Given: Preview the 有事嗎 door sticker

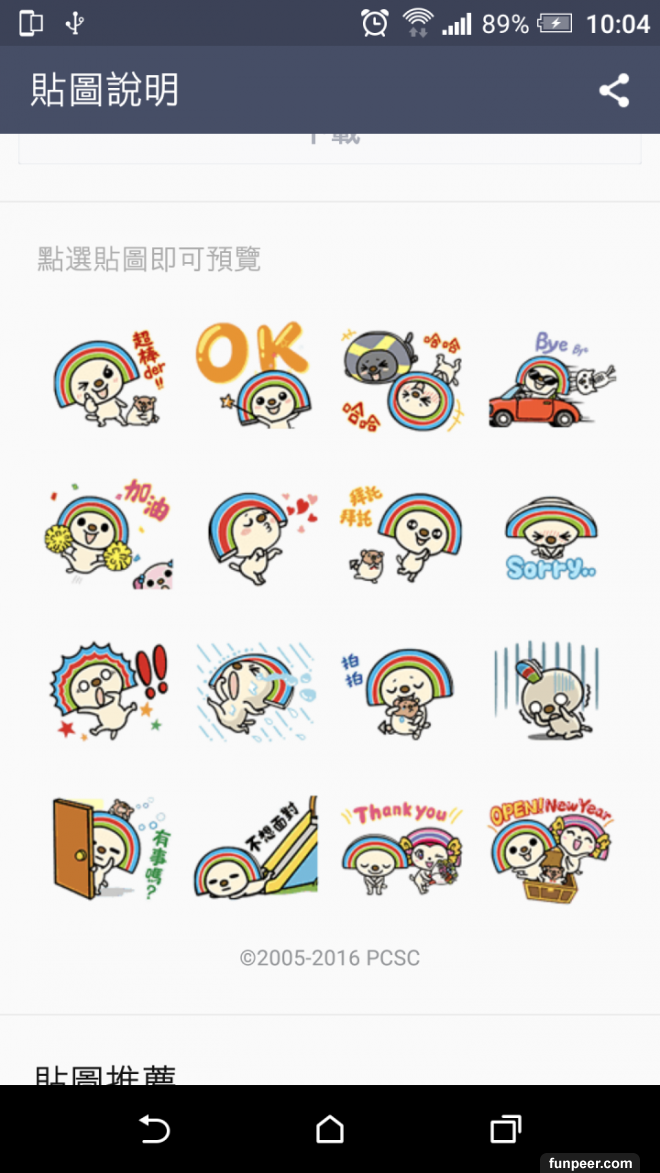Looking at the screenshot, I should click(x=108, y=846).
